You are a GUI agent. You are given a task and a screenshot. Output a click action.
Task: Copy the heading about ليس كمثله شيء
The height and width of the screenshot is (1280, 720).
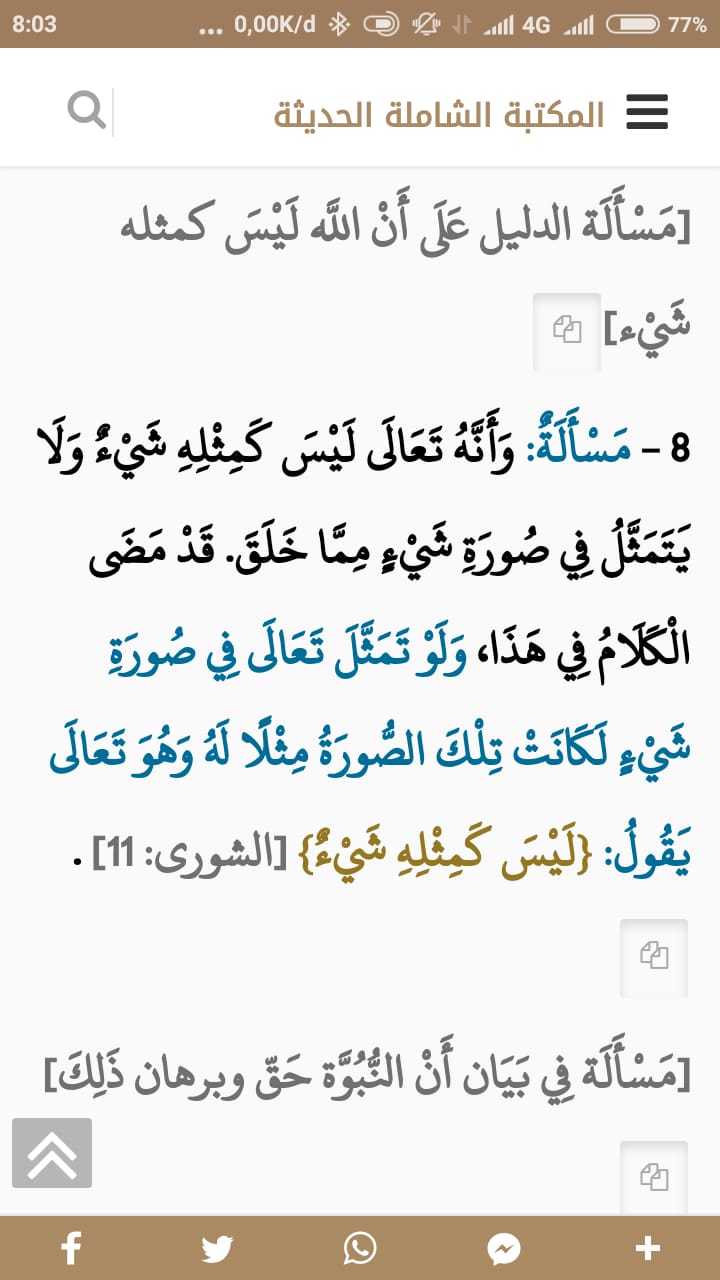coord(567,327)
